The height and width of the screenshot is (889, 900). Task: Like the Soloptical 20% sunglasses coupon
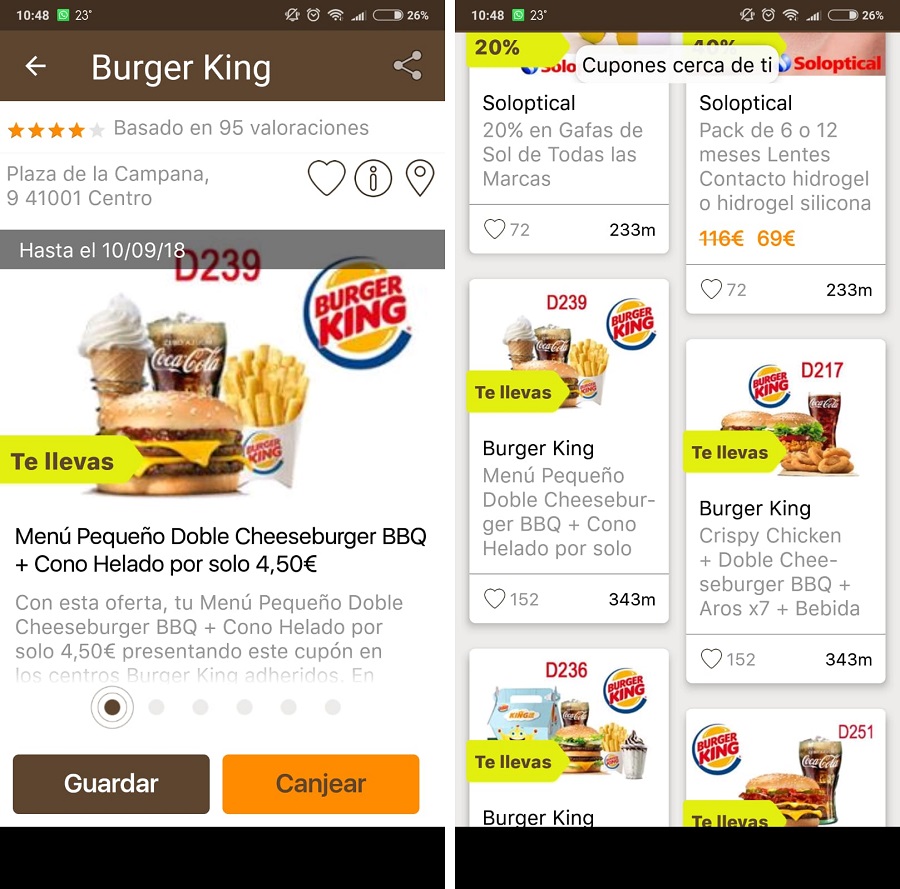(x=495, y=230)
